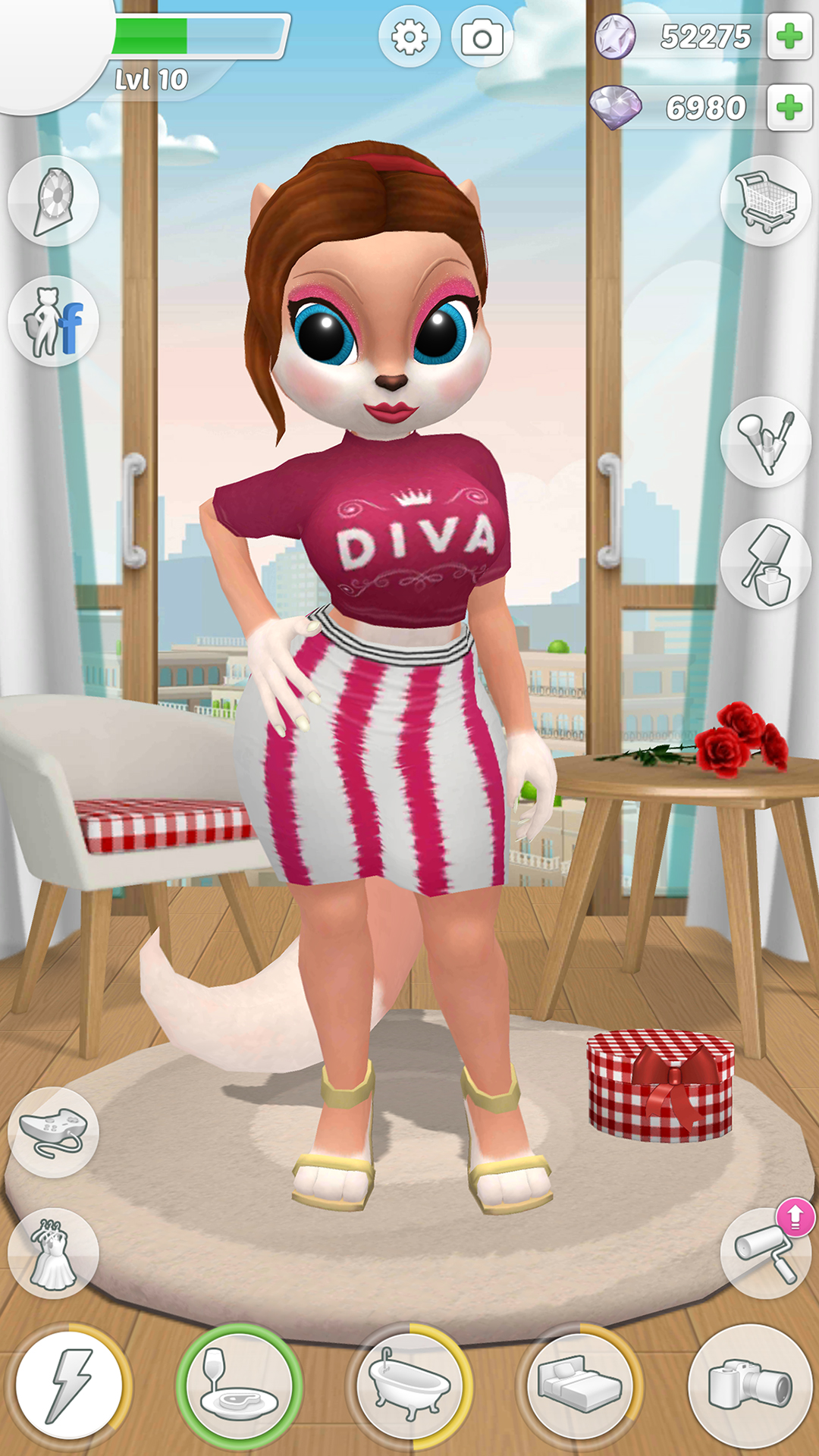This screenshot has width=819, height=1456.
Task: Add more diamonds with the plus button
Action: [x=789, y=107]
